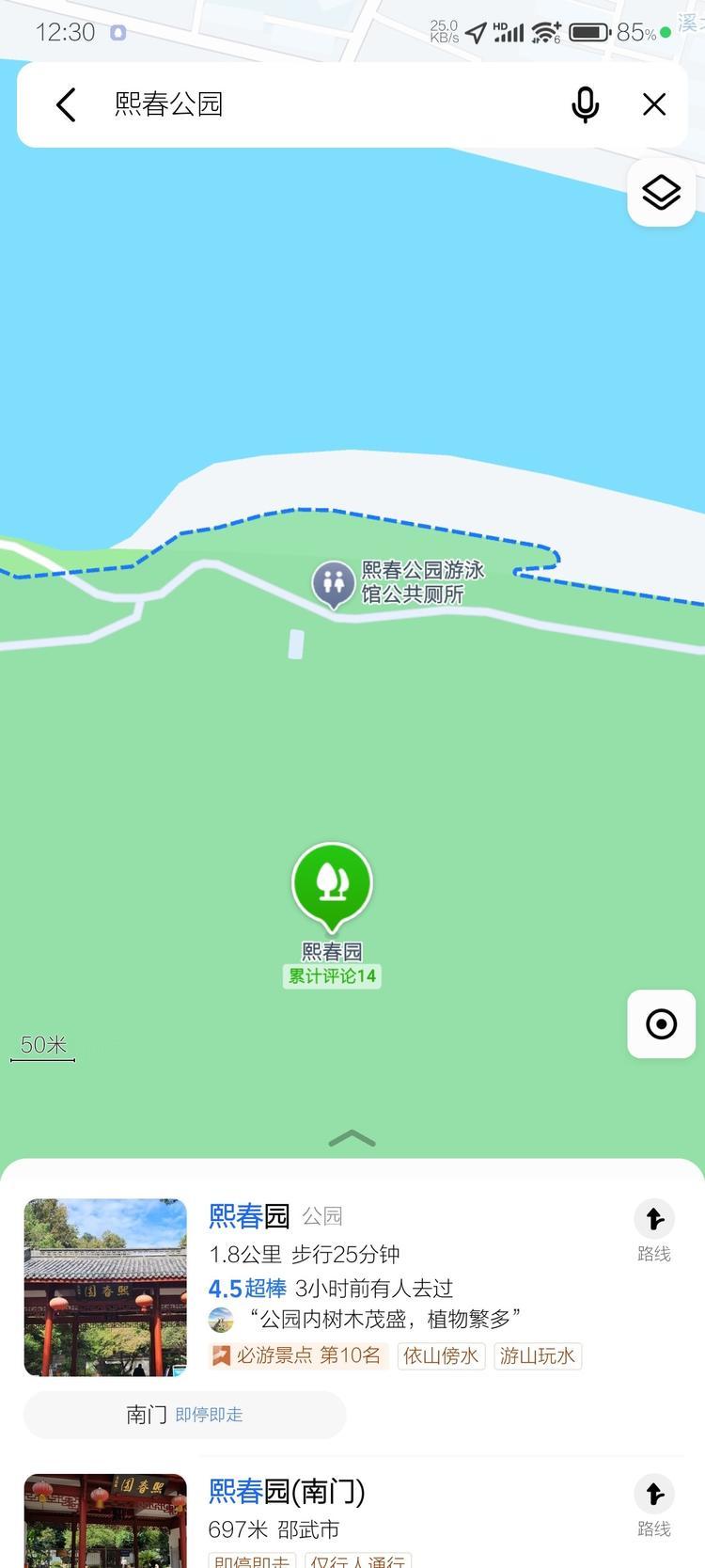Clear the search with the X icon
This screenshot has width=705, height=1568.
click(x=654, y=104)
